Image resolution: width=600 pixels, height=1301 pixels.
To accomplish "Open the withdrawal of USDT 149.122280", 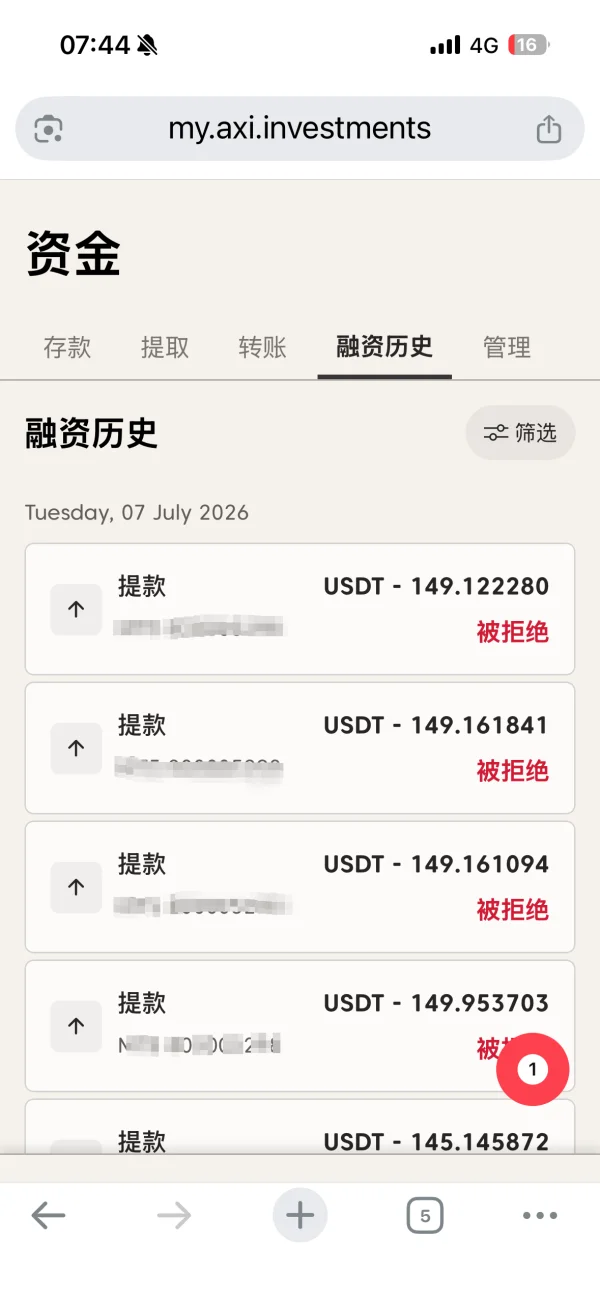I will 300,609.
